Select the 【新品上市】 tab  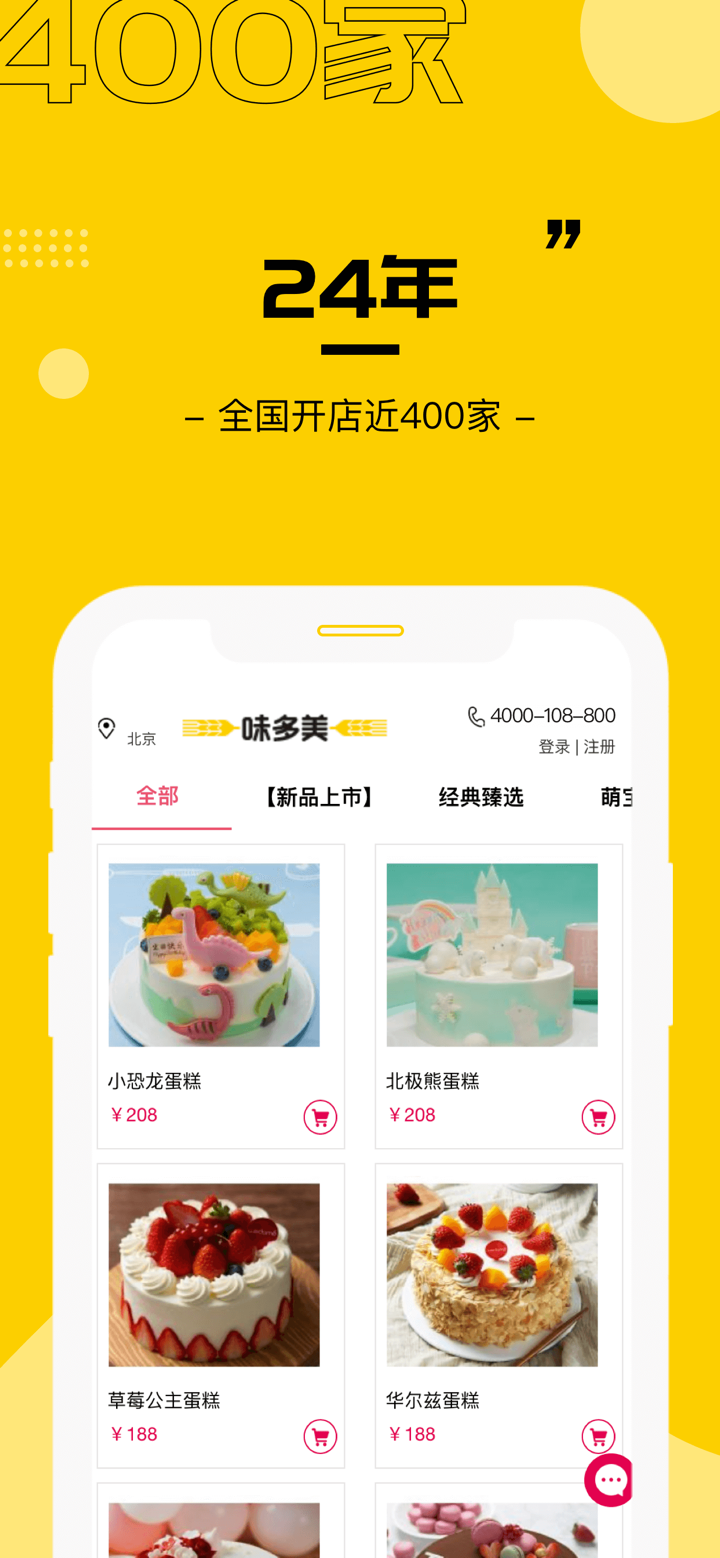click(318, 796)
